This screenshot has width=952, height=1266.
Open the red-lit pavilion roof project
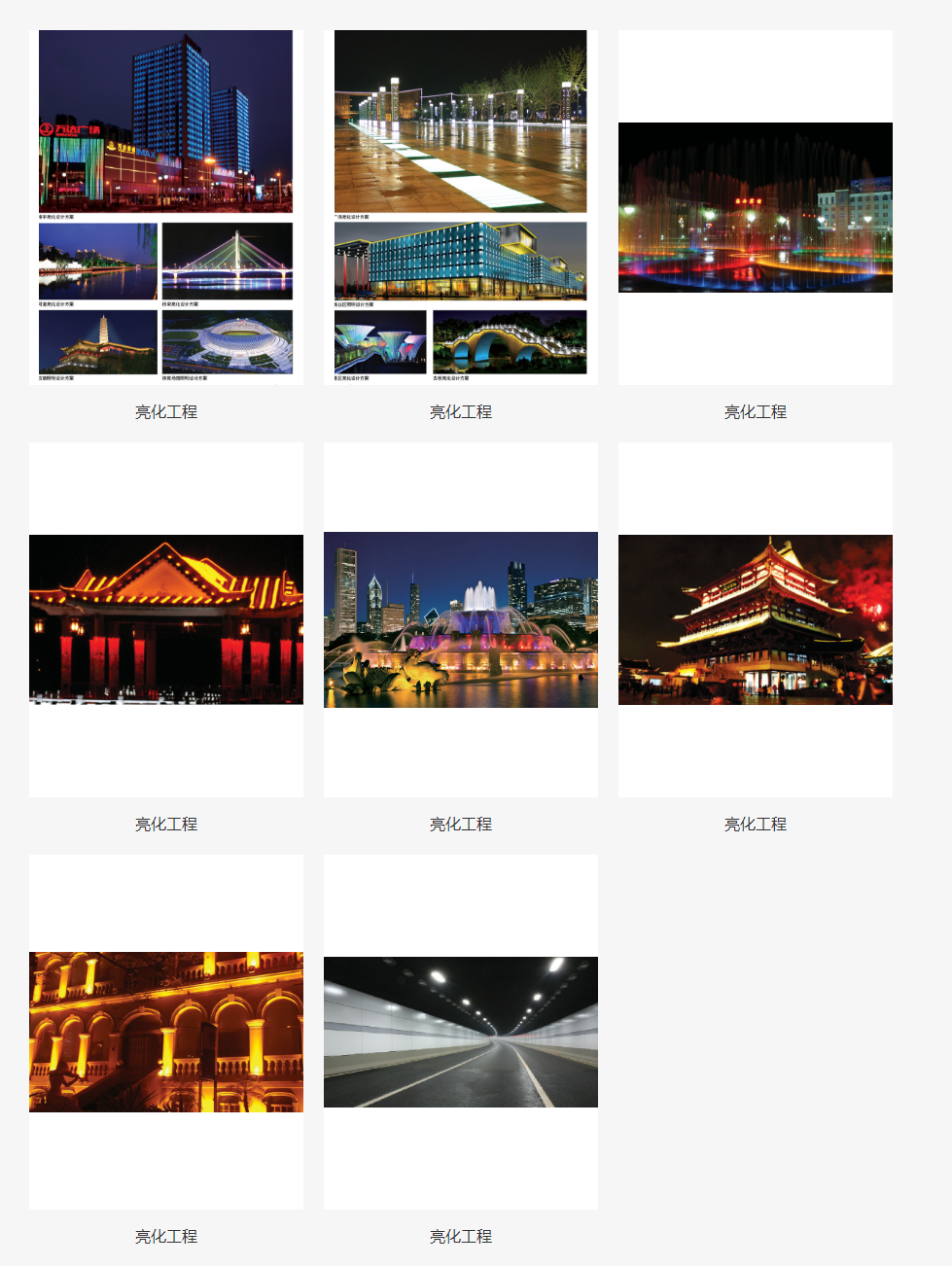click(166, 619)
